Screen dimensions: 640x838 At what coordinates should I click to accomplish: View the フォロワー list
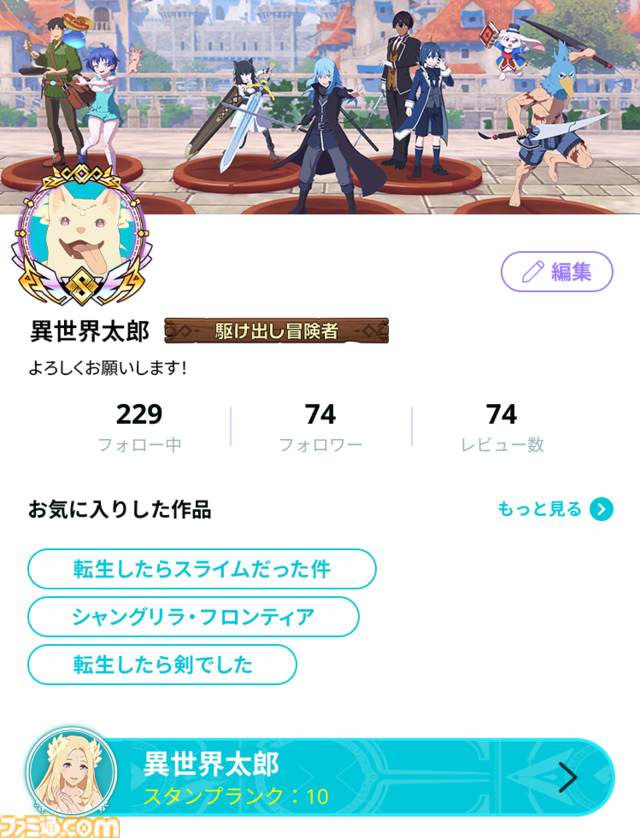point(320,427)
